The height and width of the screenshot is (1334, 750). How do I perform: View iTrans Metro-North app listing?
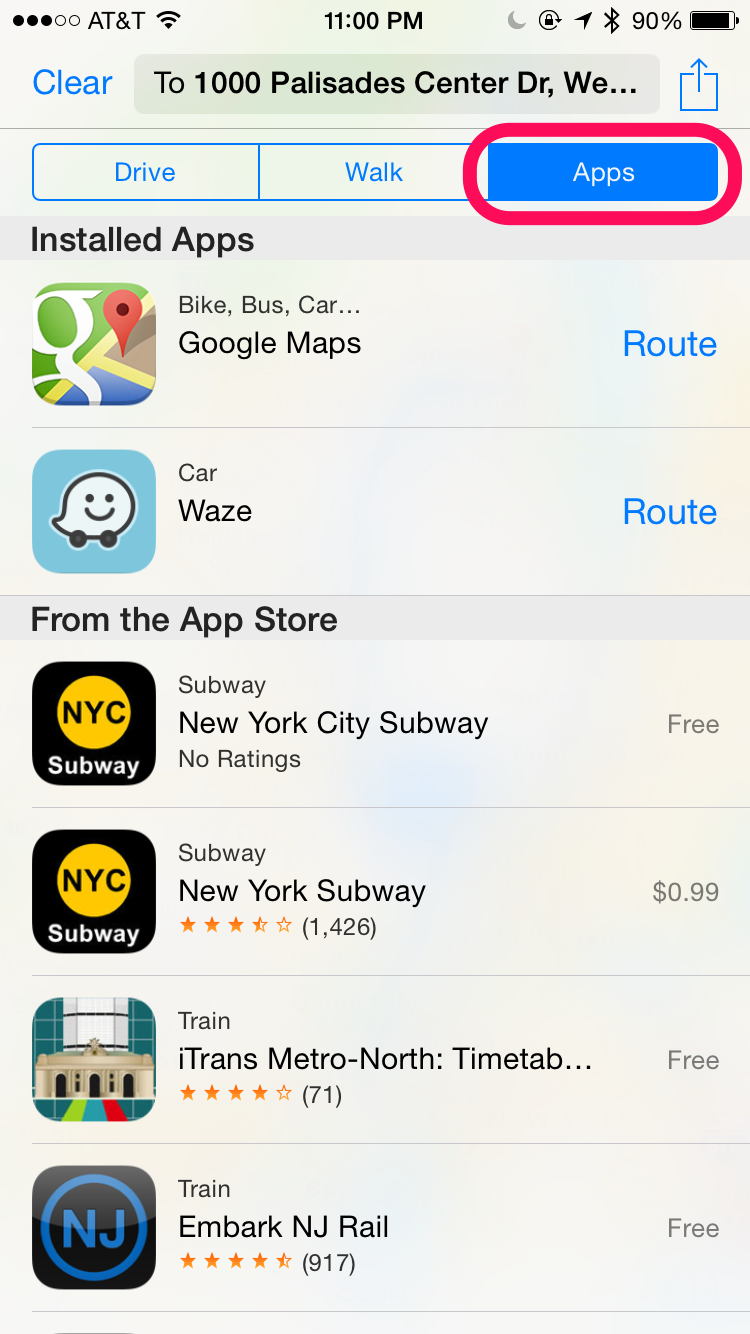pyautogui.click(x=375, y=1060)
